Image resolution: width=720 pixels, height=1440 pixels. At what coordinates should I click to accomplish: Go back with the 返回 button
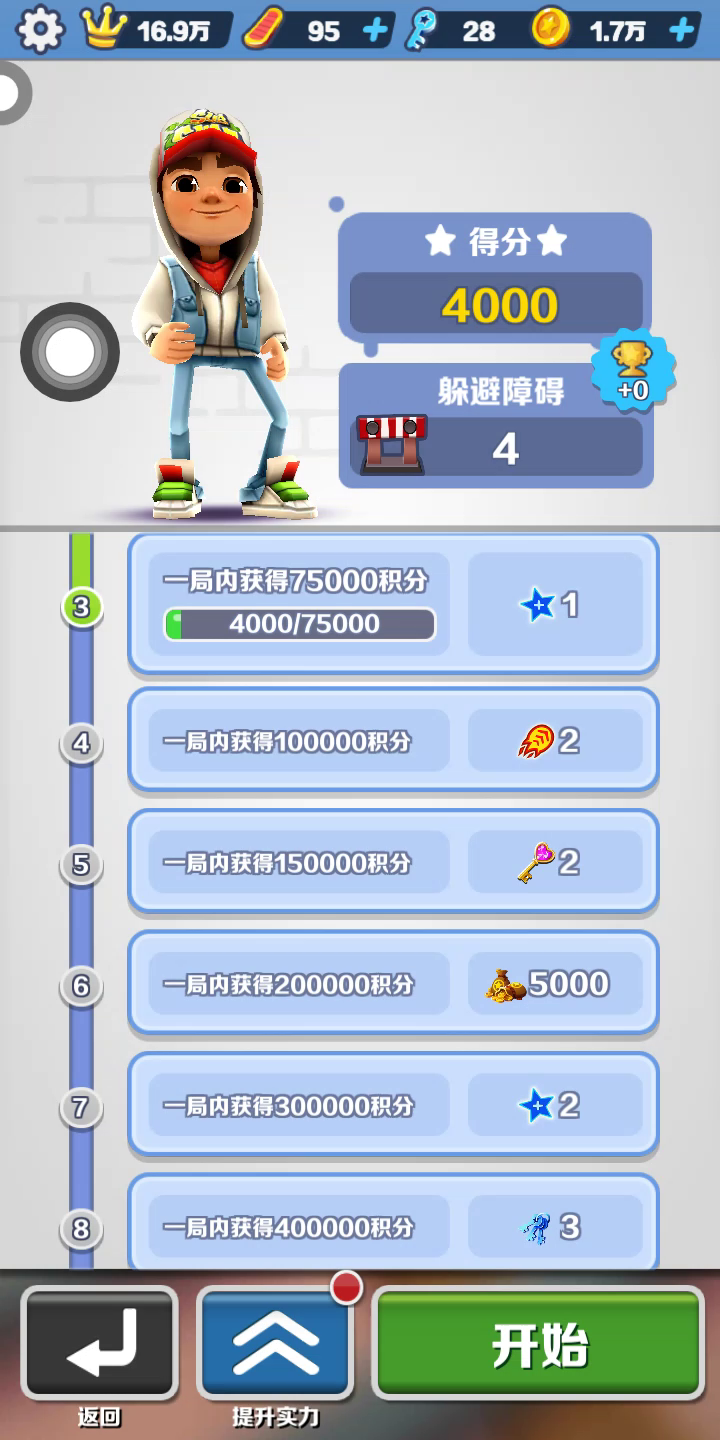point(100,1343)
